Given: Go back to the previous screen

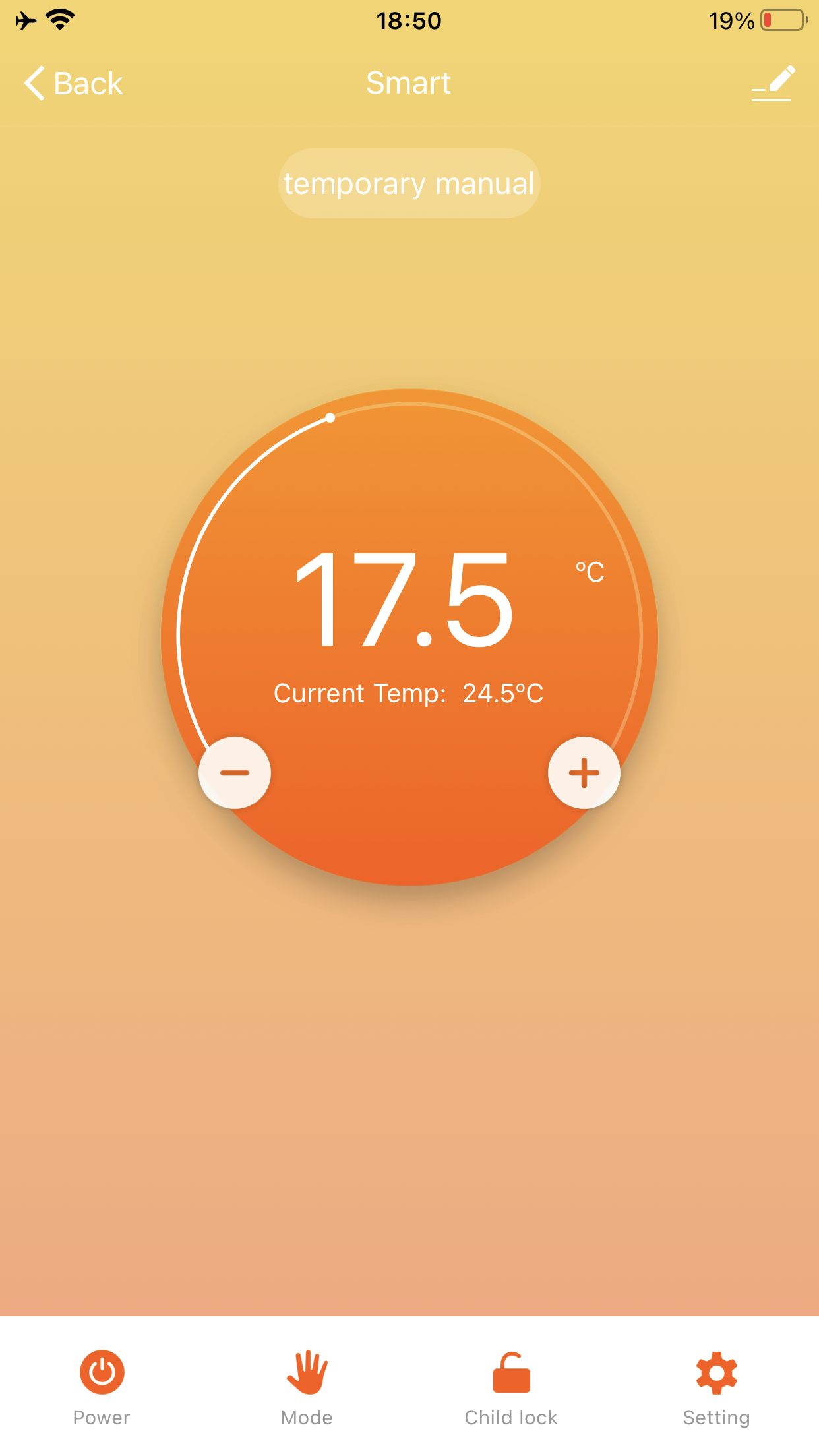Looking at the screenshot, I should (x=73, y=84).
